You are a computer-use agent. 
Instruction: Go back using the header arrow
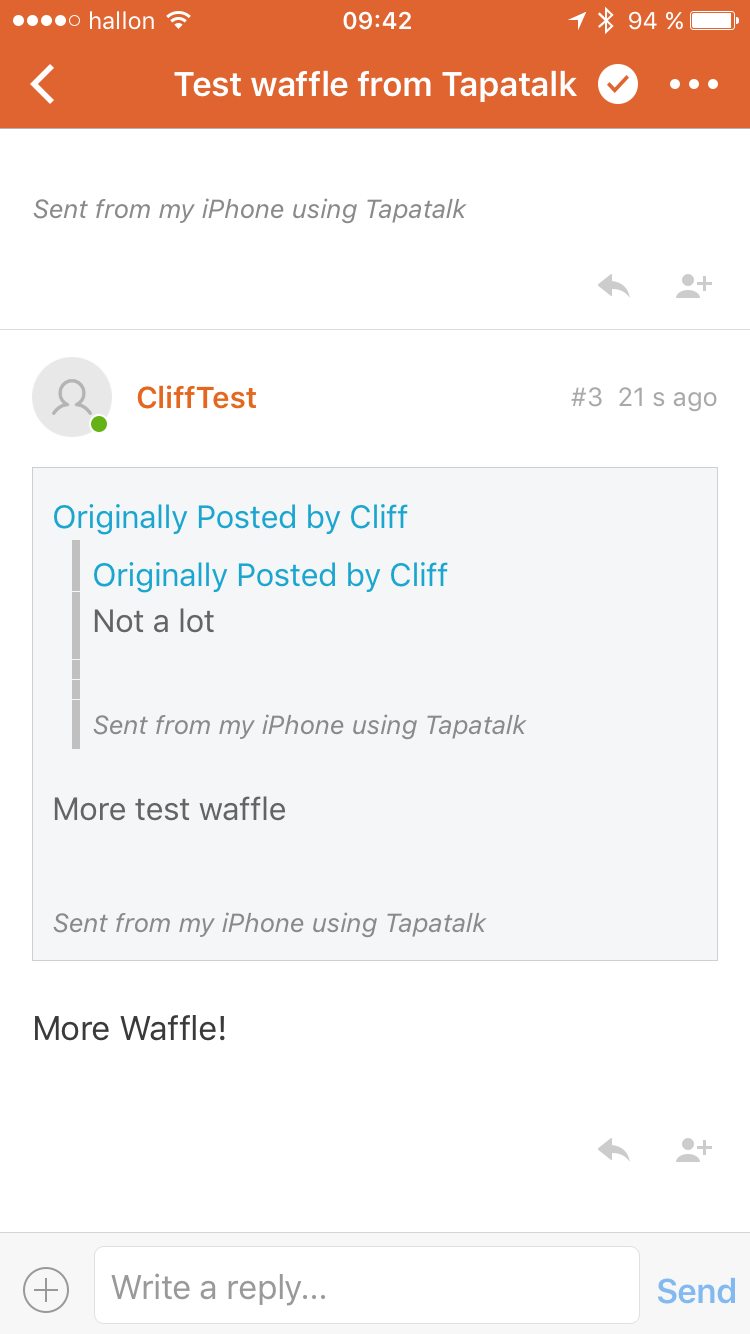[43, 85]
